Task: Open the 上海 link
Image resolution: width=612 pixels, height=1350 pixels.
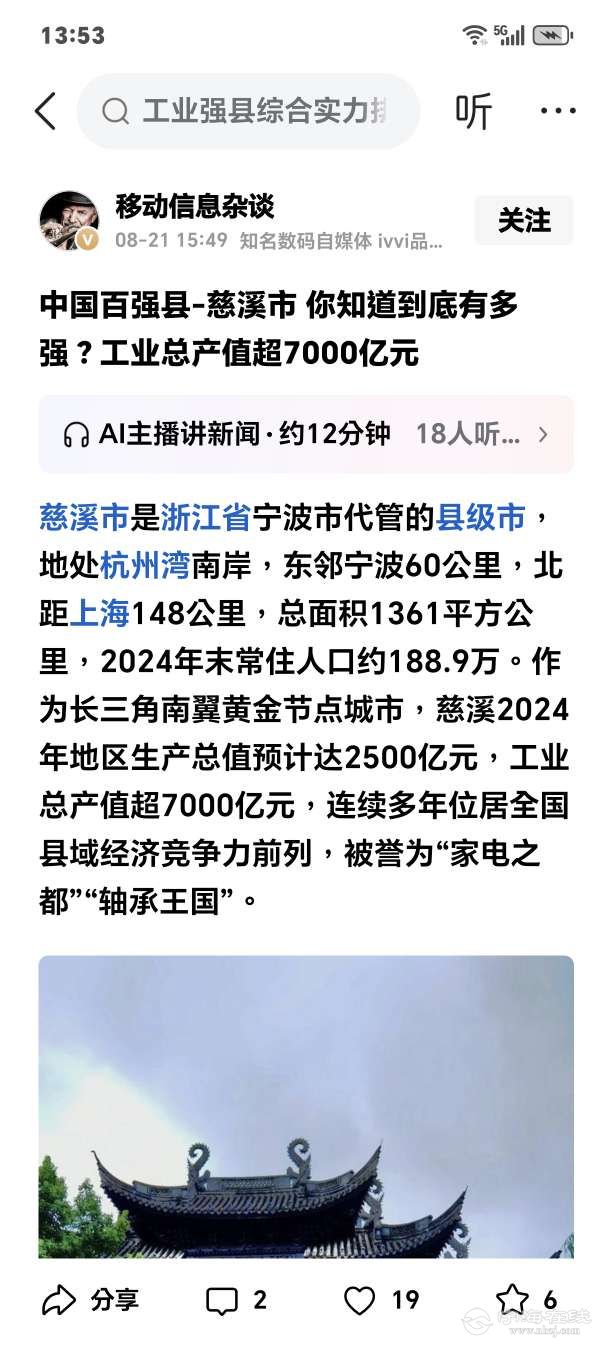Action: tap(100, 613)
